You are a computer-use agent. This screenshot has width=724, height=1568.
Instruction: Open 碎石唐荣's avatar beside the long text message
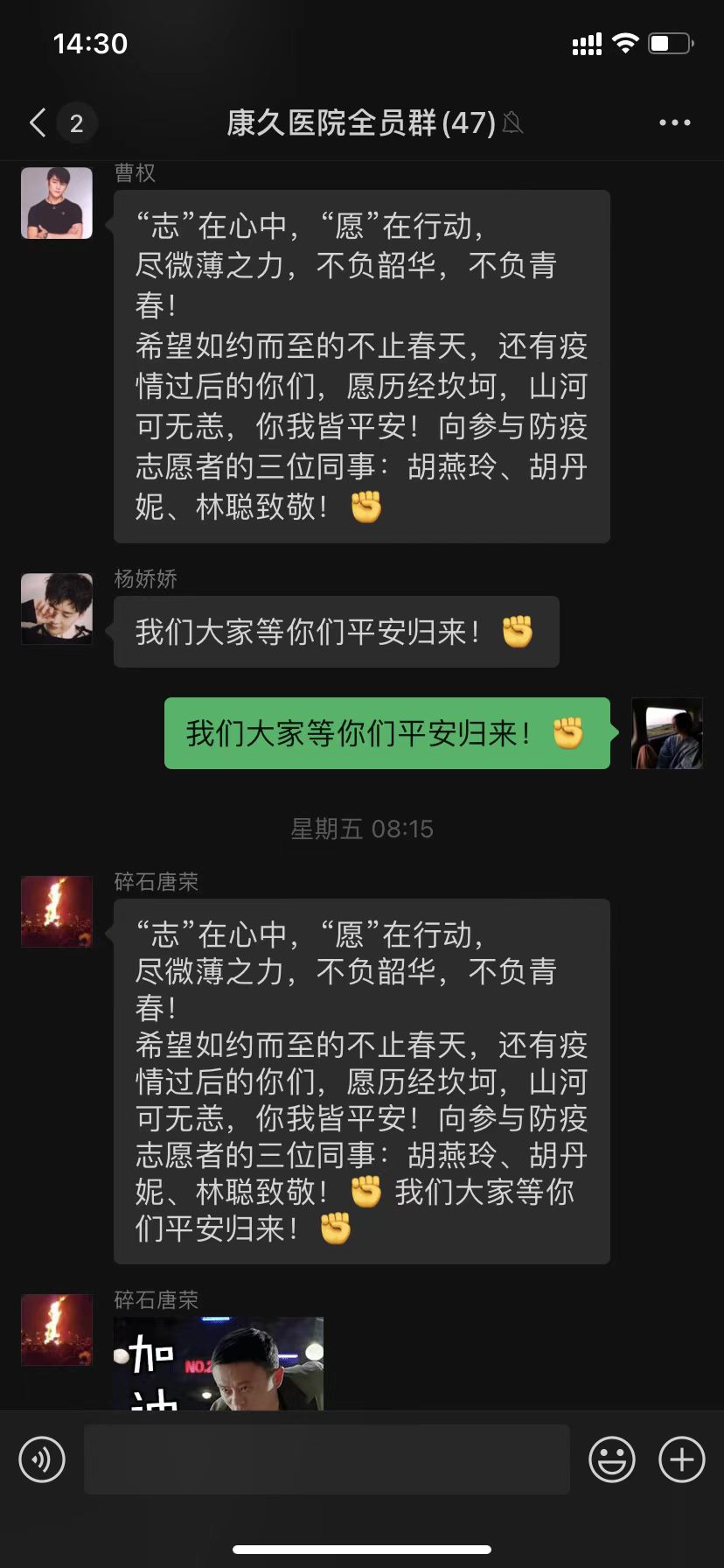57,912
